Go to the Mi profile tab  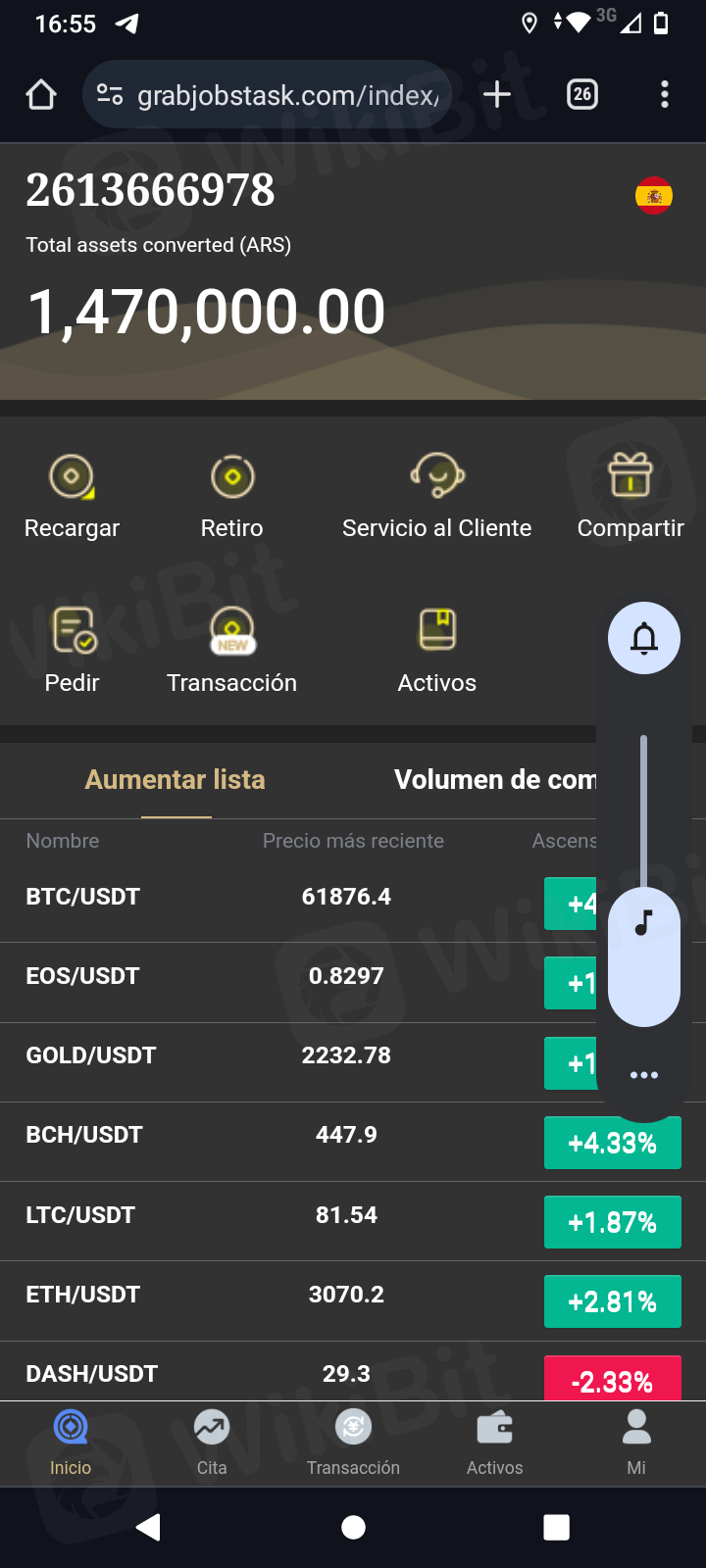pyautogui.click(x=636, y=1443)
